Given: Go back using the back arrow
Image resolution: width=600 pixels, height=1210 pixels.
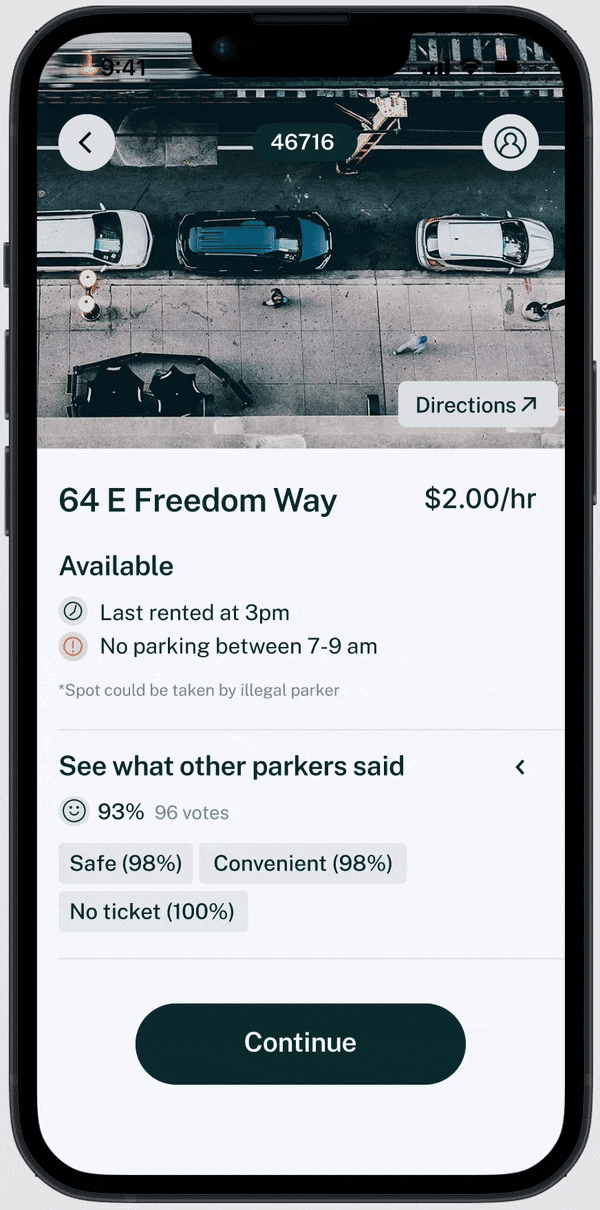Looking at the screenshot, I should pos(86,142).
